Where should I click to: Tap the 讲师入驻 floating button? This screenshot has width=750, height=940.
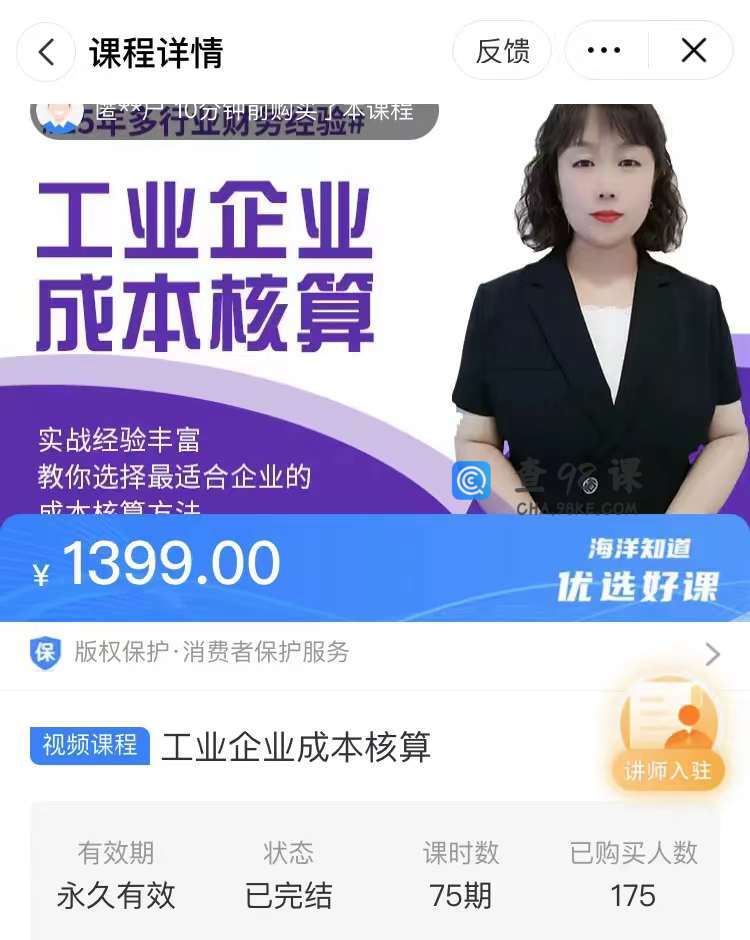(668, 735)
